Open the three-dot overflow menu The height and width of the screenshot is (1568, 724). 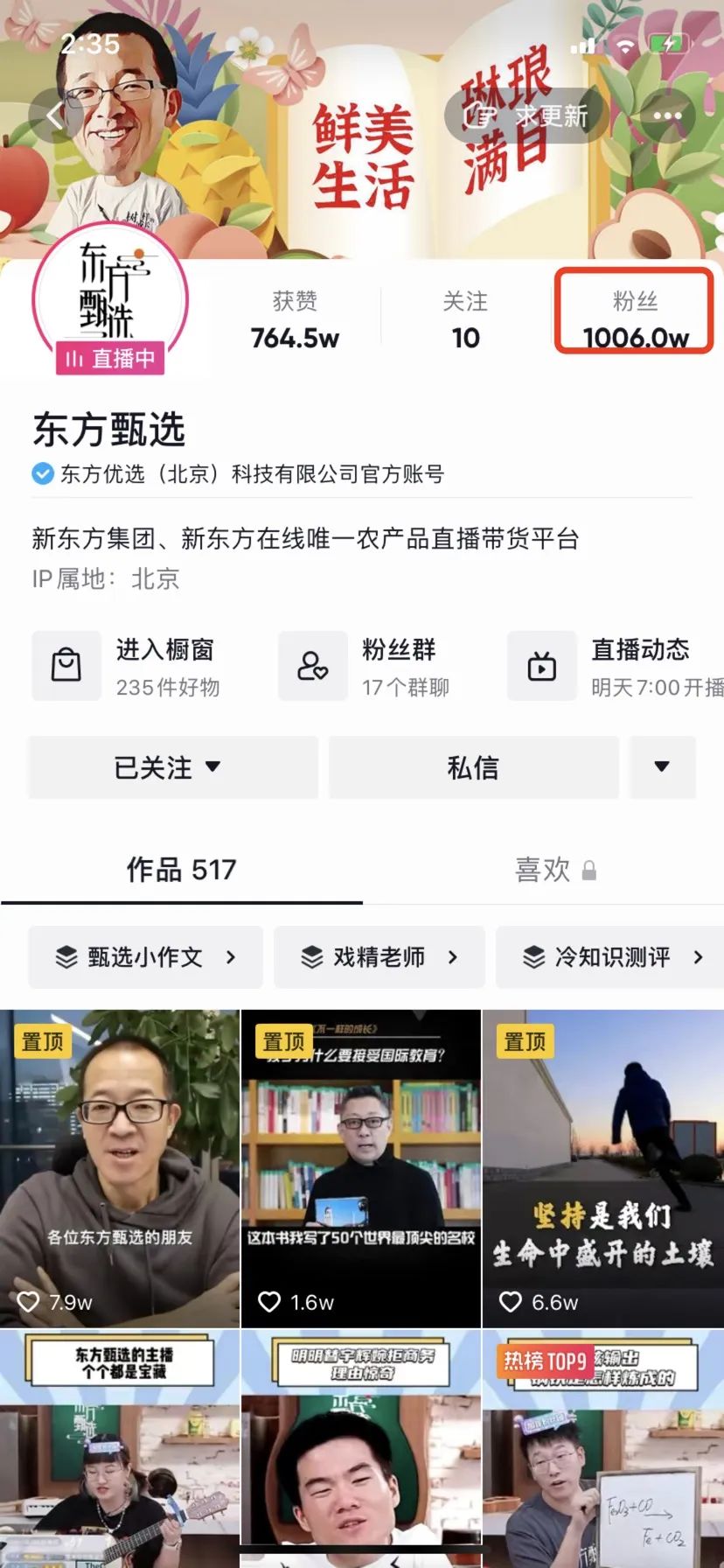click(x=667, y=115)
